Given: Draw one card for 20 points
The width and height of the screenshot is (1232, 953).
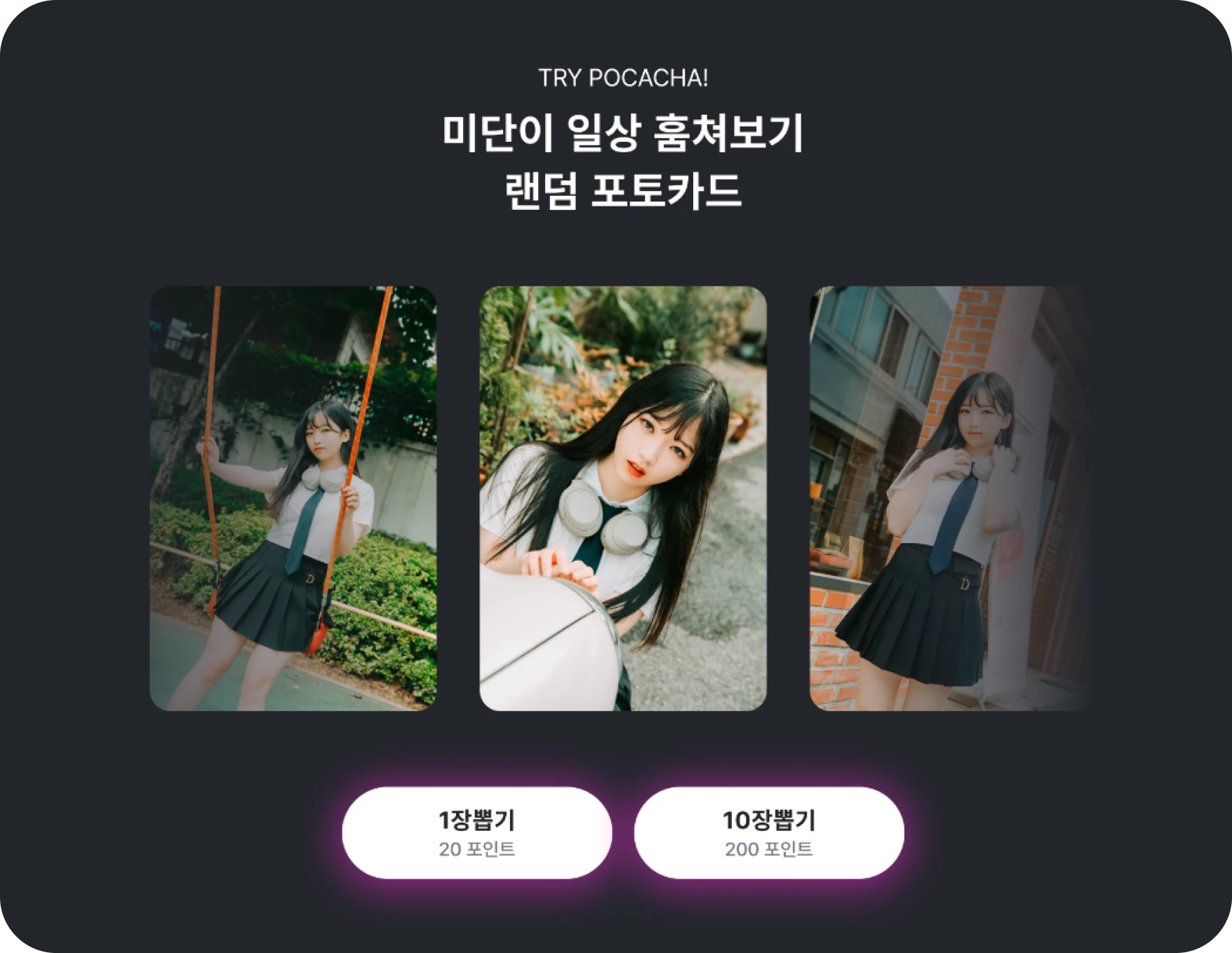Looking at the screenshot, I should (476, 832).
